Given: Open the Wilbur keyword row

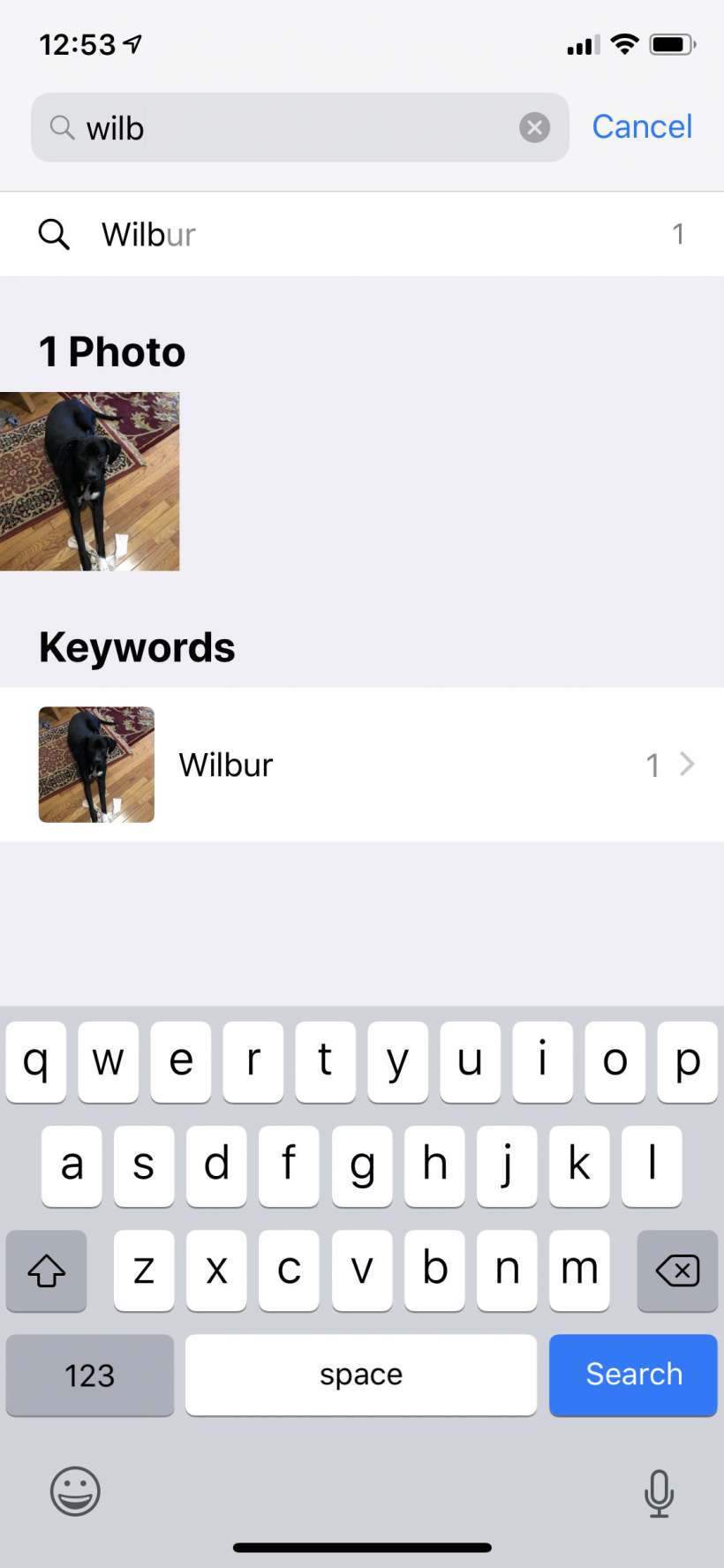Looking at the screenshot, I should click(362, 765).
